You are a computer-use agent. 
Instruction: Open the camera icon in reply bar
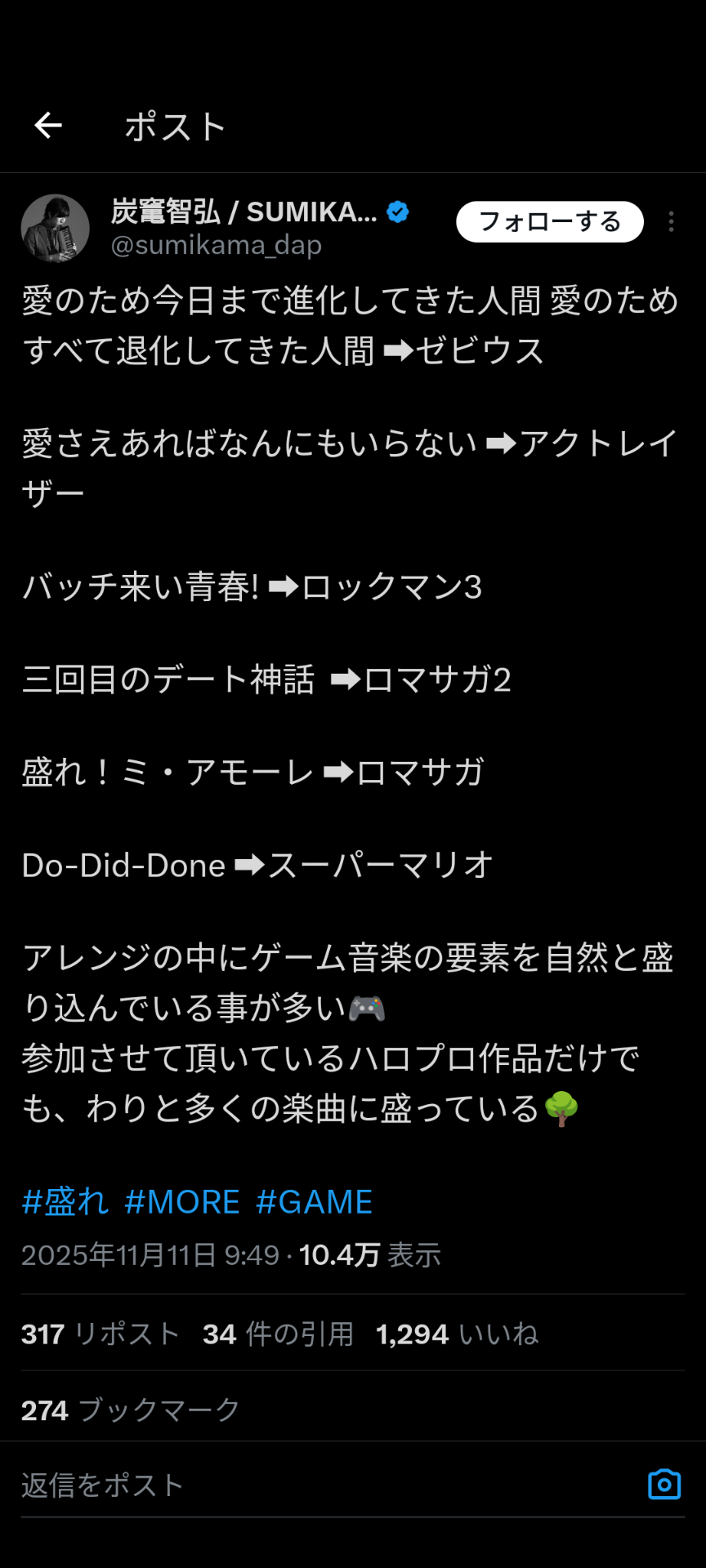[664, 1485]
